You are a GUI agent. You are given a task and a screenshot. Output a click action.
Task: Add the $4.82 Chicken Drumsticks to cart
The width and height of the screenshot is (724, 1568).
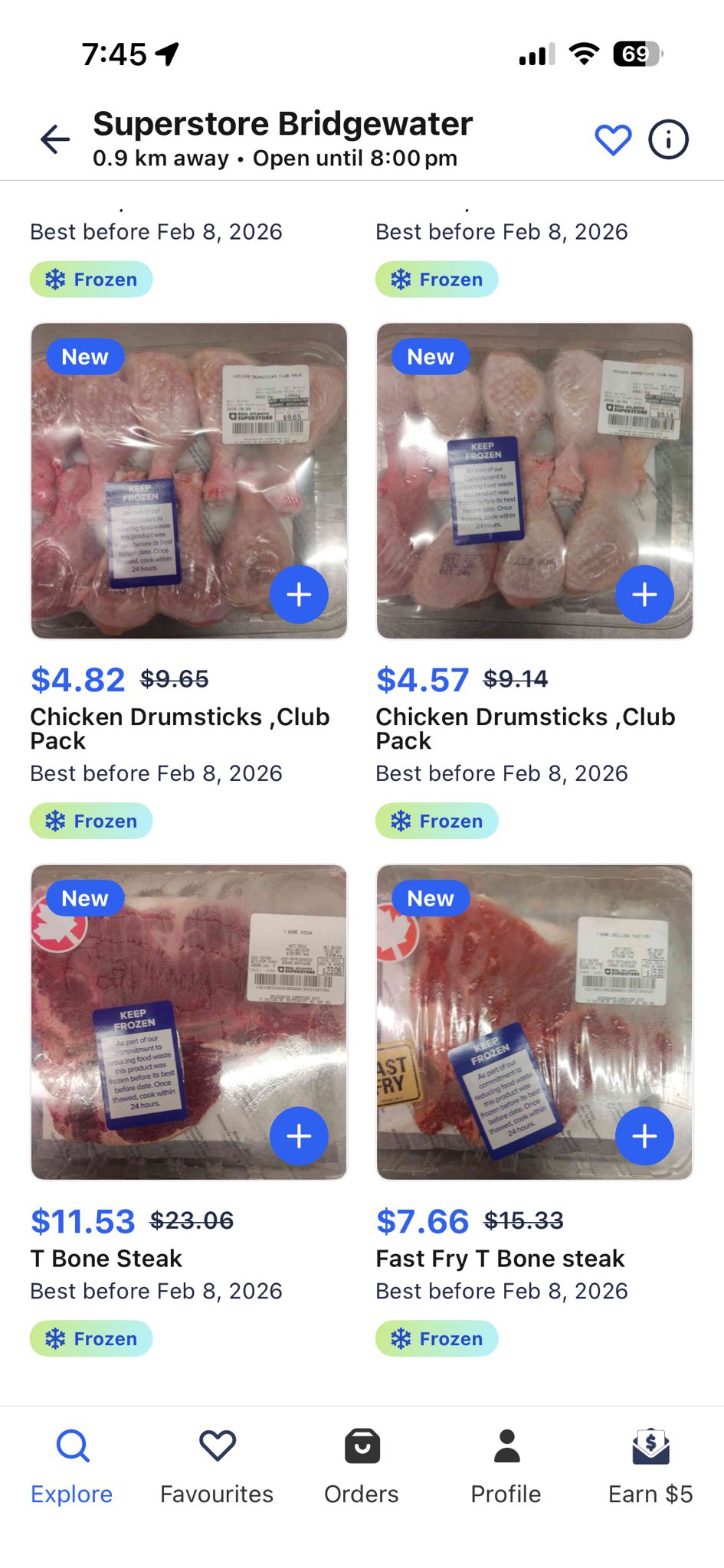(299, 594)
